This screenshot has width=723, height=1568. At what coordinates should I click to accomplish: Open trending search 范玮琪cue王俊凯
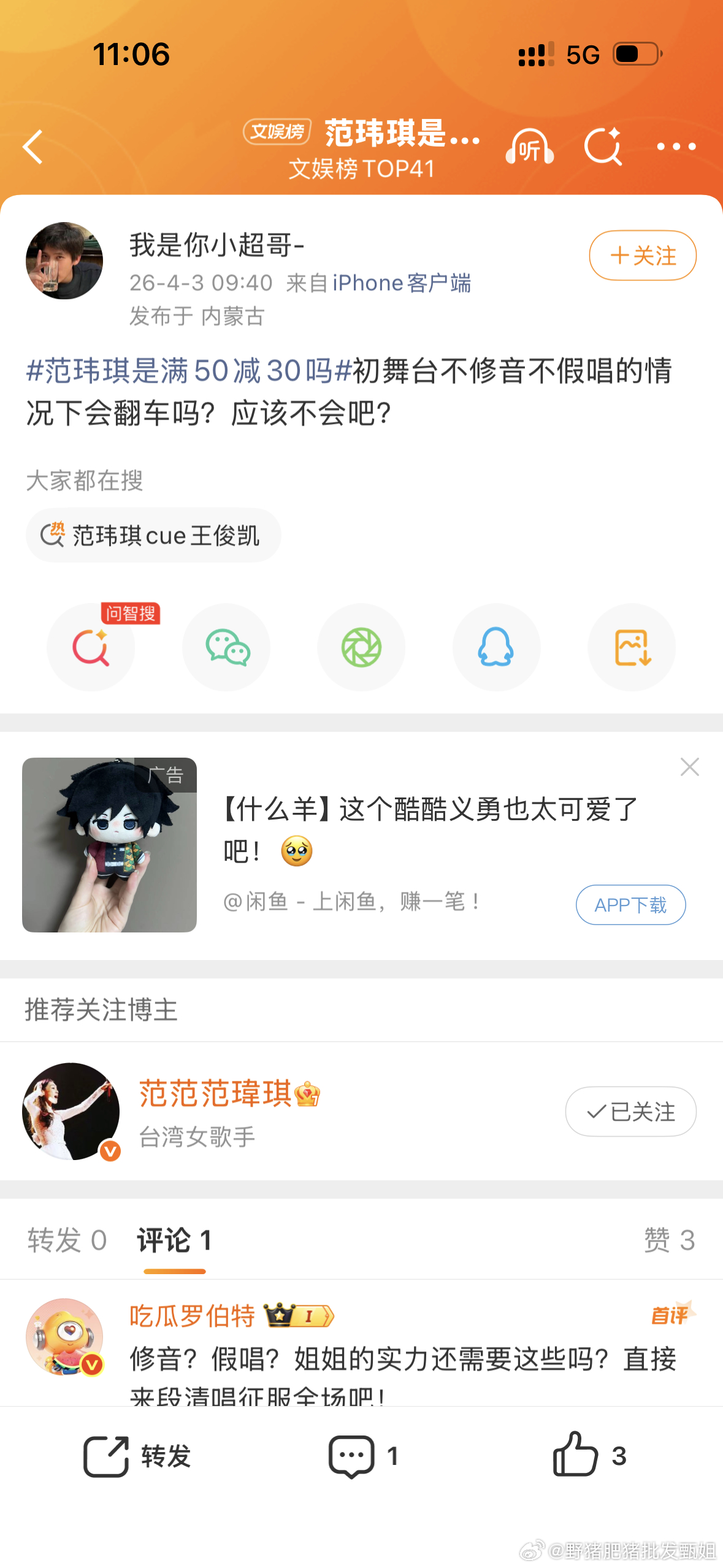coord(153,535)
